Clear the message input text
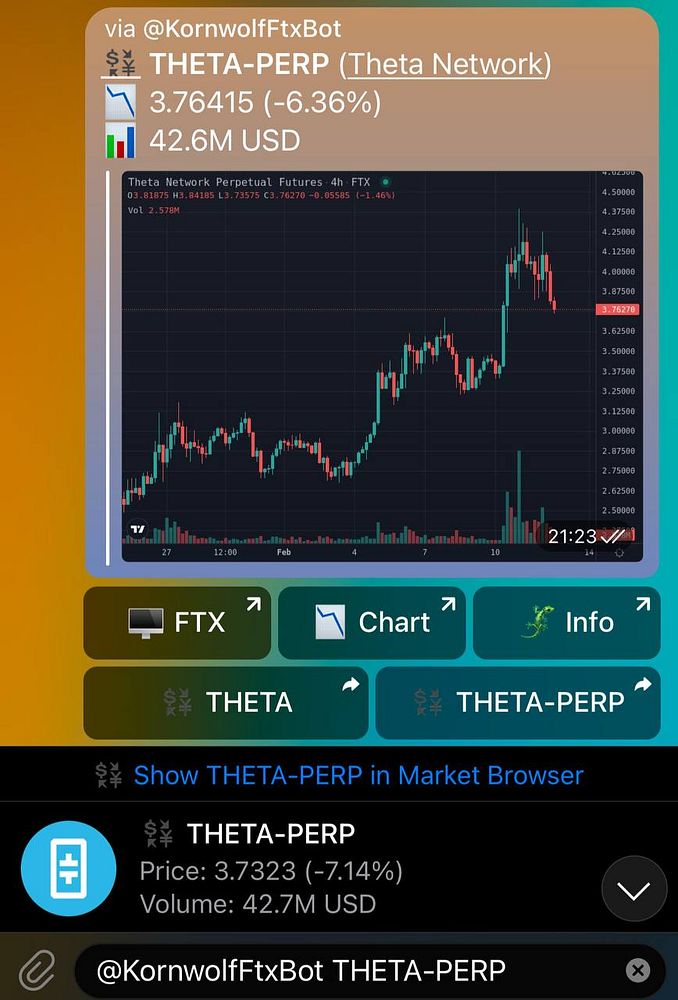The image size is (678, 1000). (x=637, y=970)
